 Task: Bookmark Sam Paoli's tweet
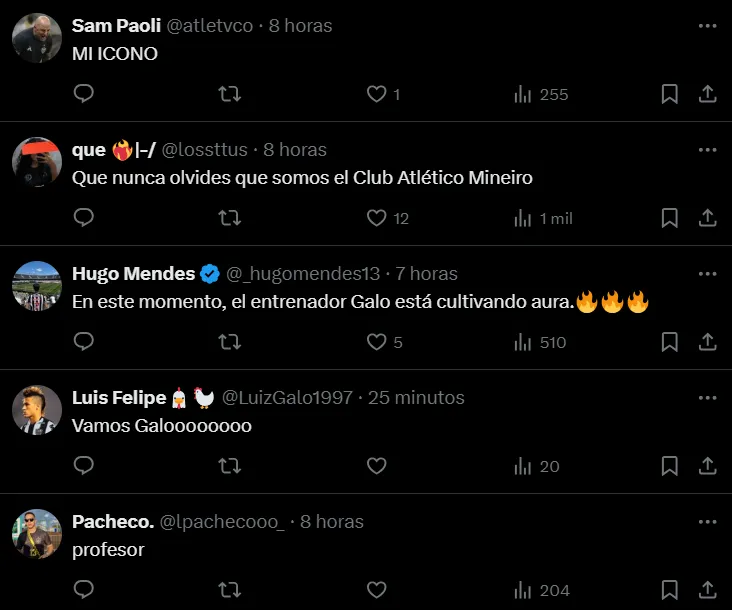point(670,94)
